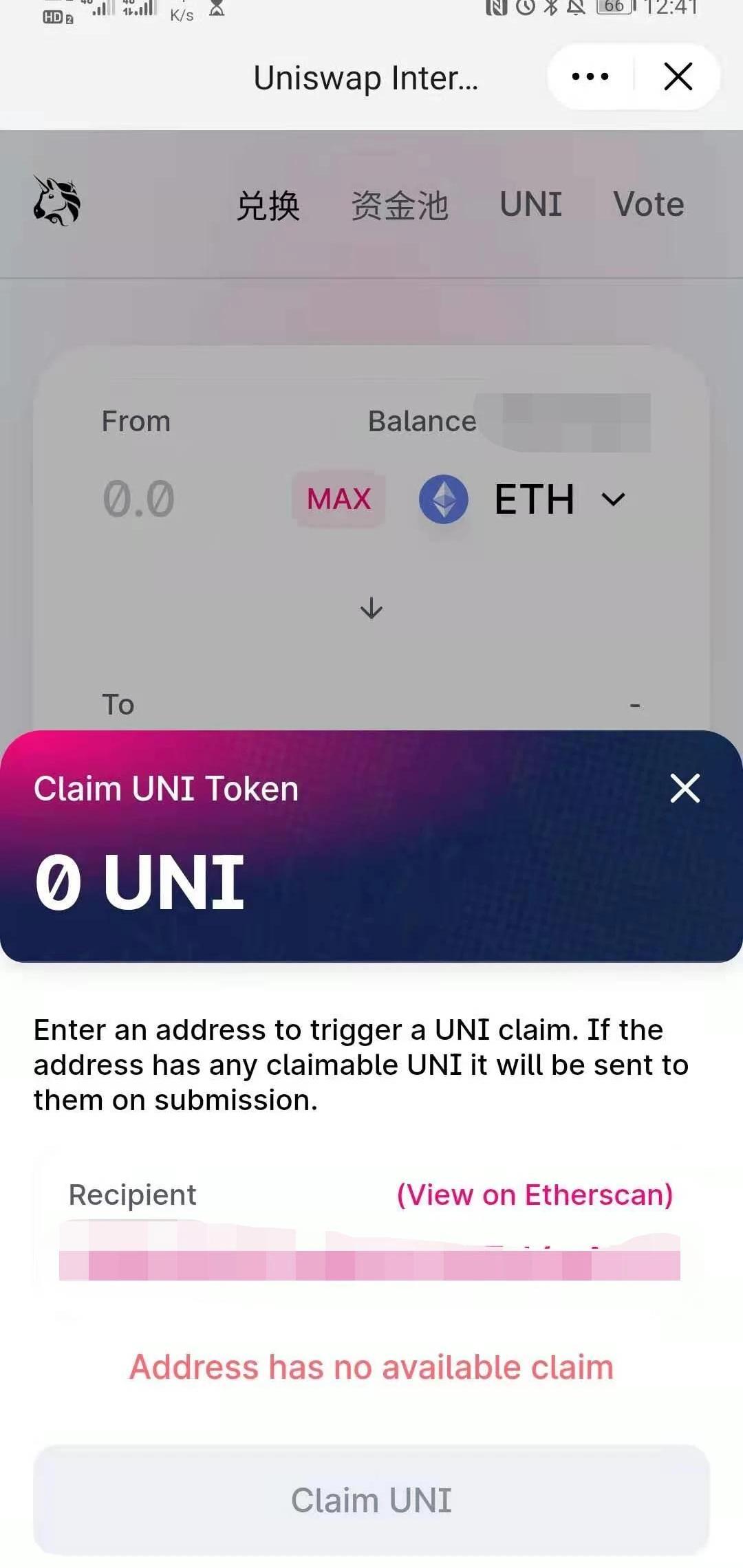Switch to the 兑换 tab
Viewport: 743px width, 1568px height.
(x=268, y=205)
